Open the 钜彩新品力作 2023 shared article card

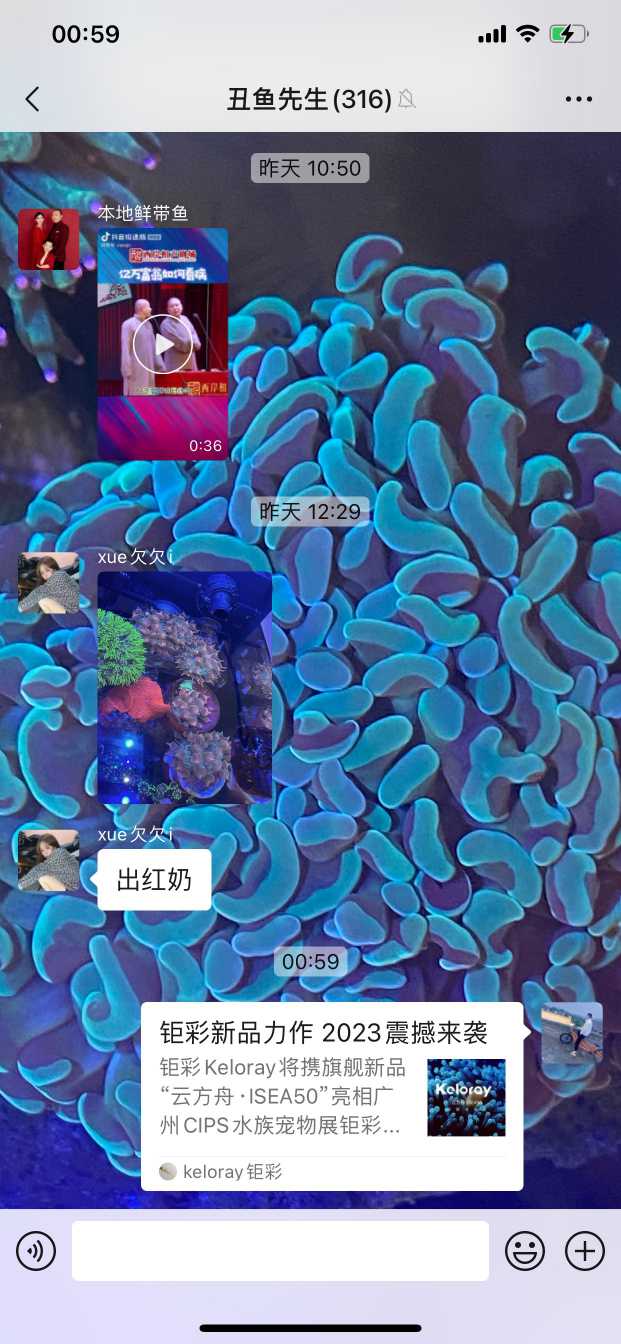point(331,1095)
